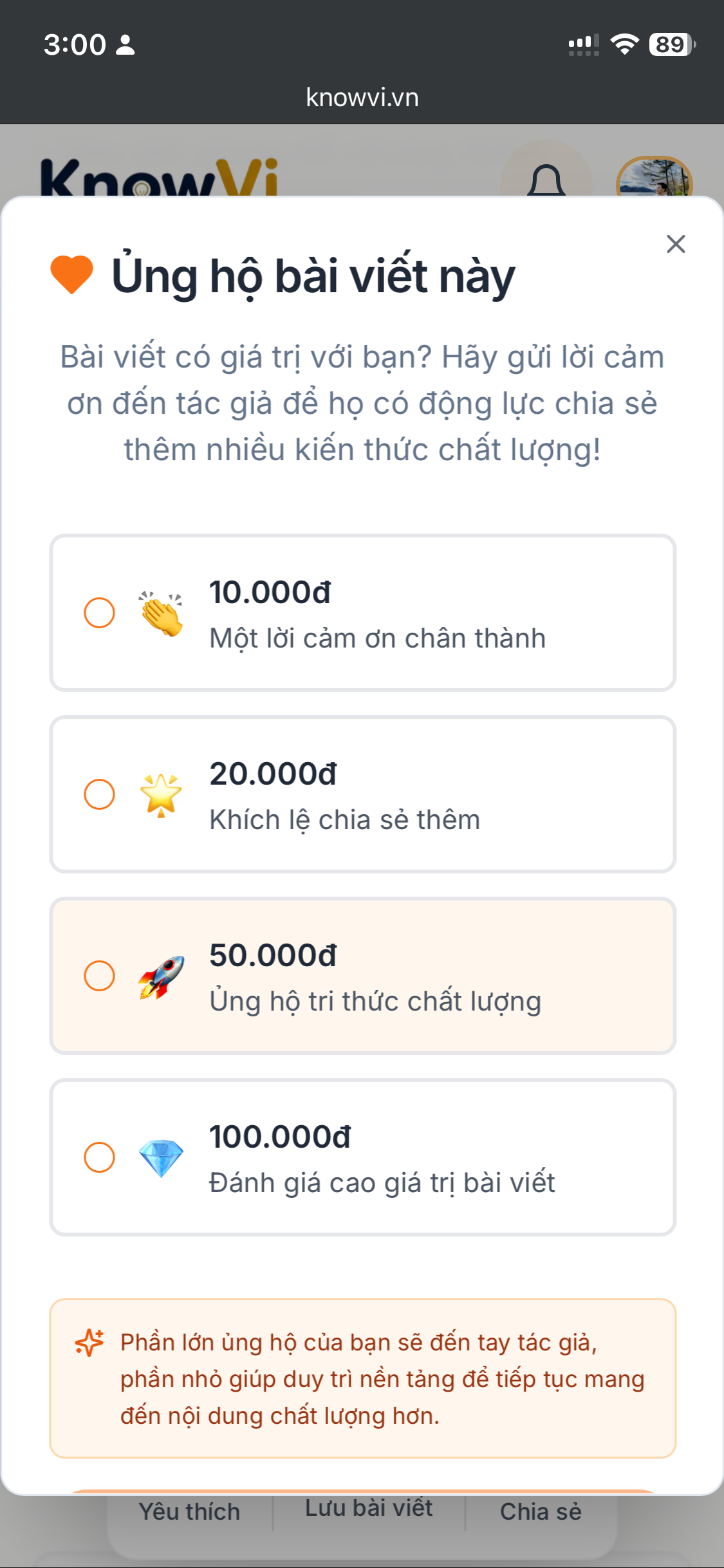Dismiss the donation popup with the X
This screenshot has height=1568, width=724.
click(675, 244)
